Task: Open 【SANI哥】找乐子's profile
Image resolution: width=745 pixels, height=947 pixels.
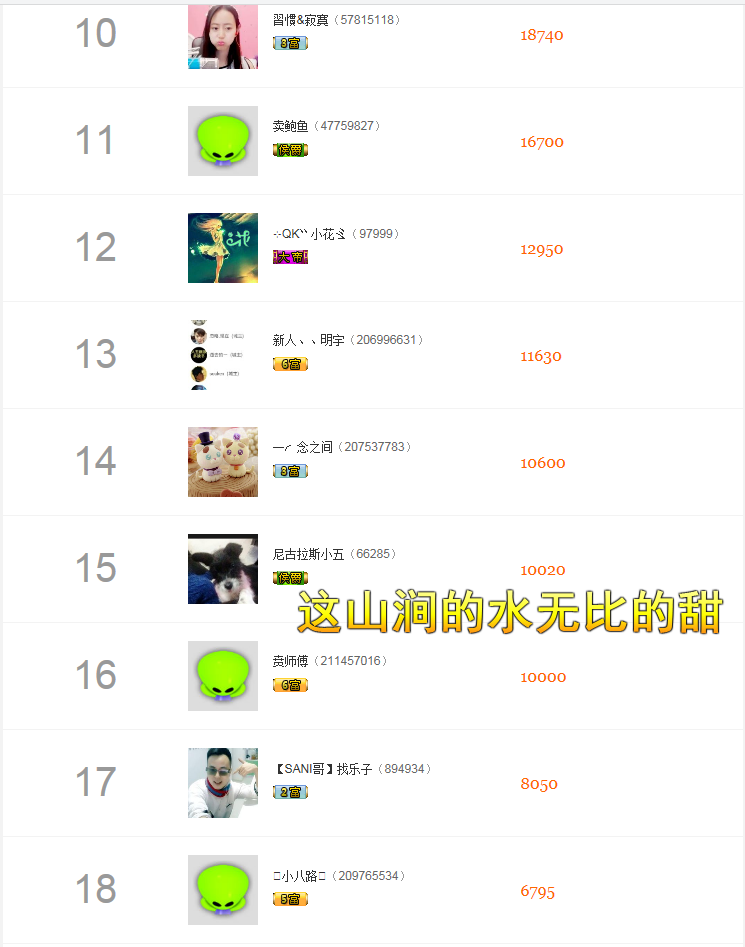Action: [x=322, y=769]
